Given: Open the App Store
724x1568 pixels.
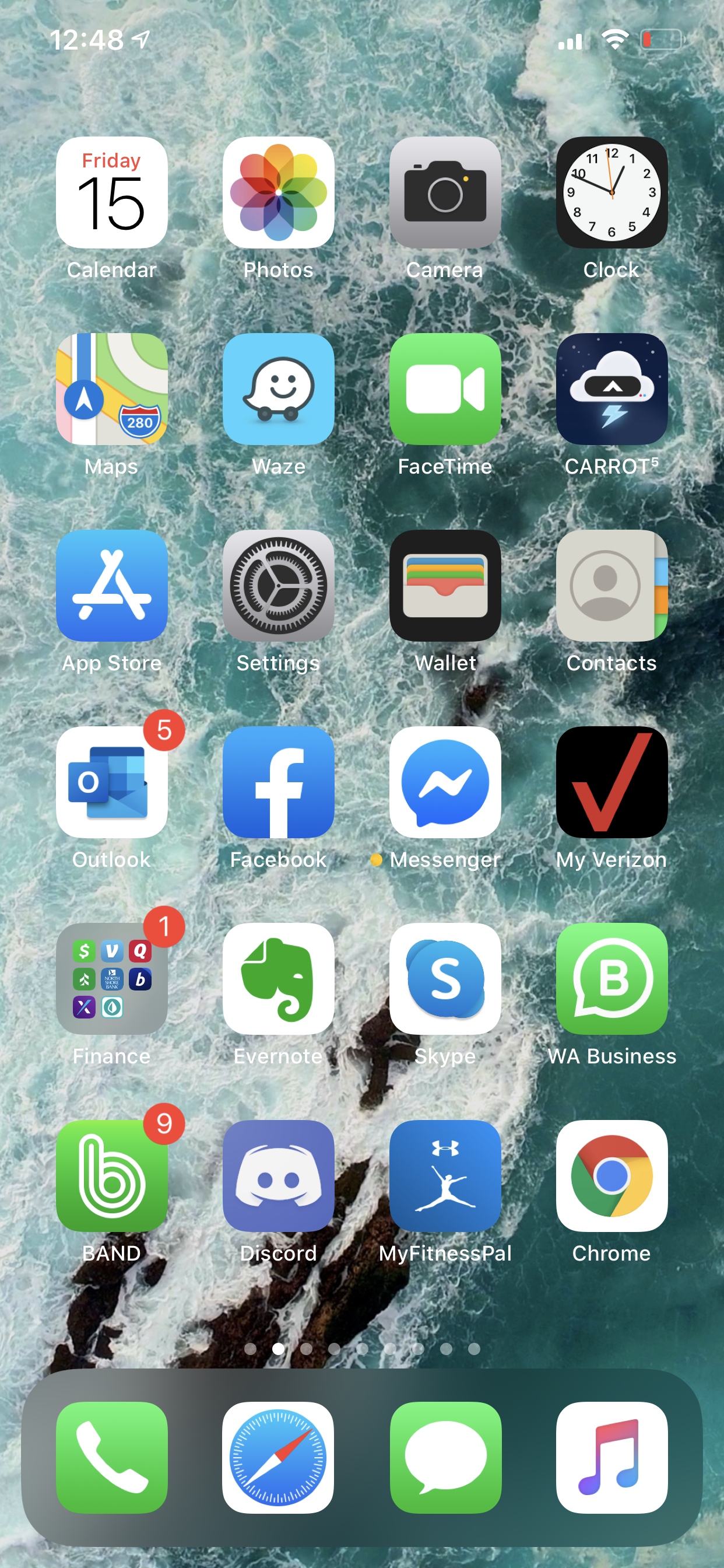Looking at the screenshot, I should tap(111, 586).
